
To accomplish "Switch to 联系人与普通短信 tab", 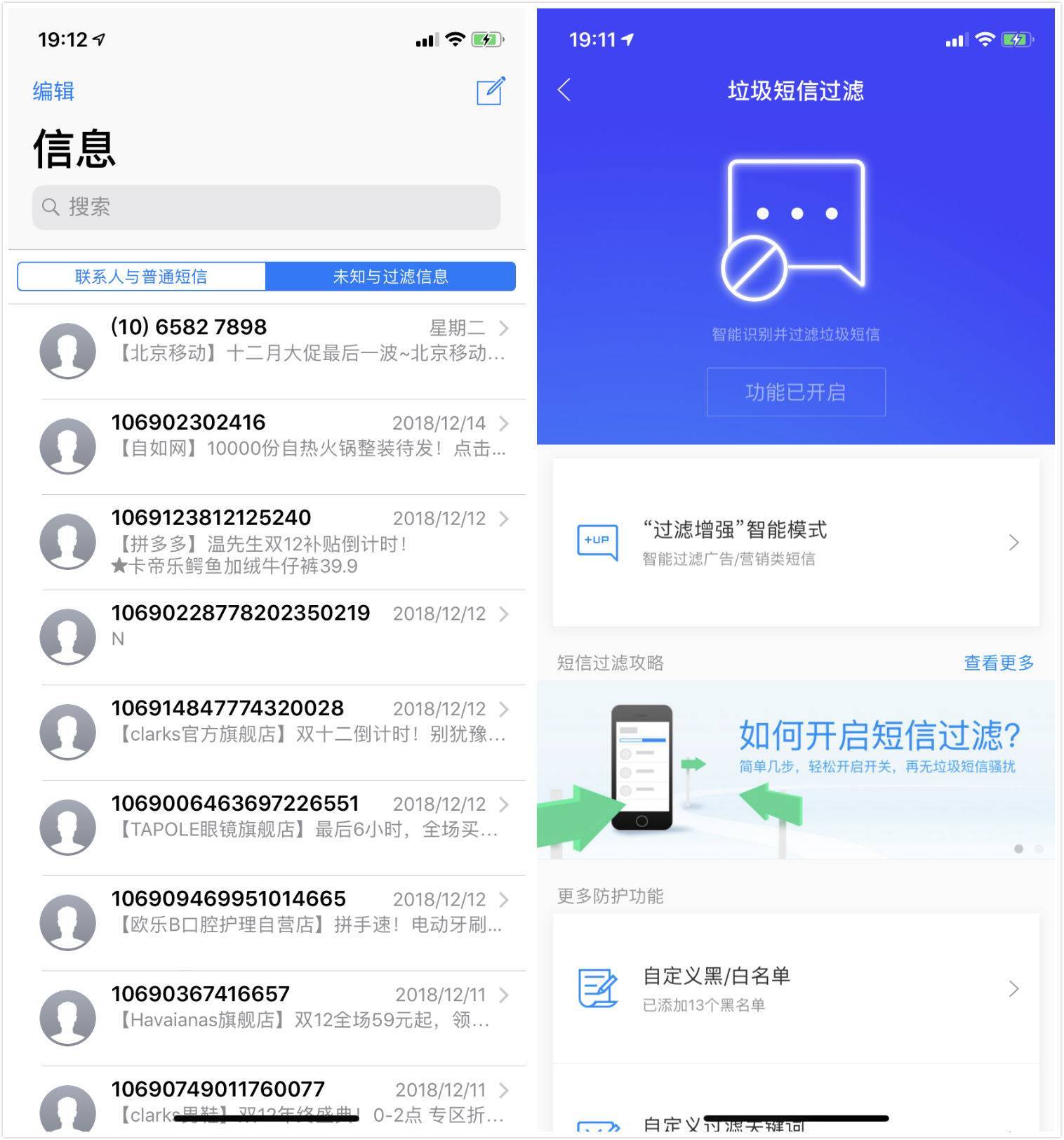I will pos(141,277).
